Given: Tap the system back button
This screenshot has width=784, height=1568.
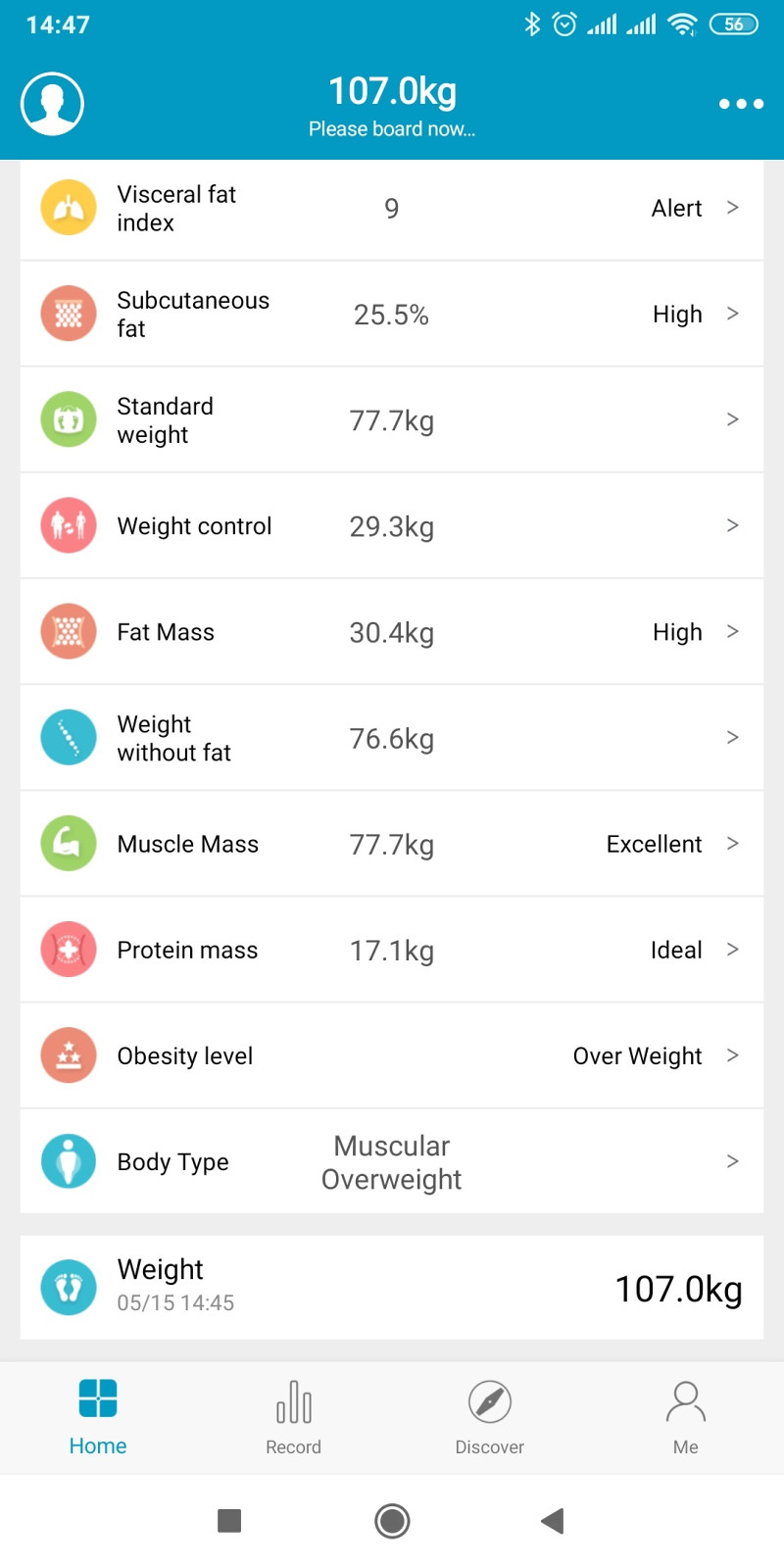Looking at the screenshot, I should click(553, 1521).
